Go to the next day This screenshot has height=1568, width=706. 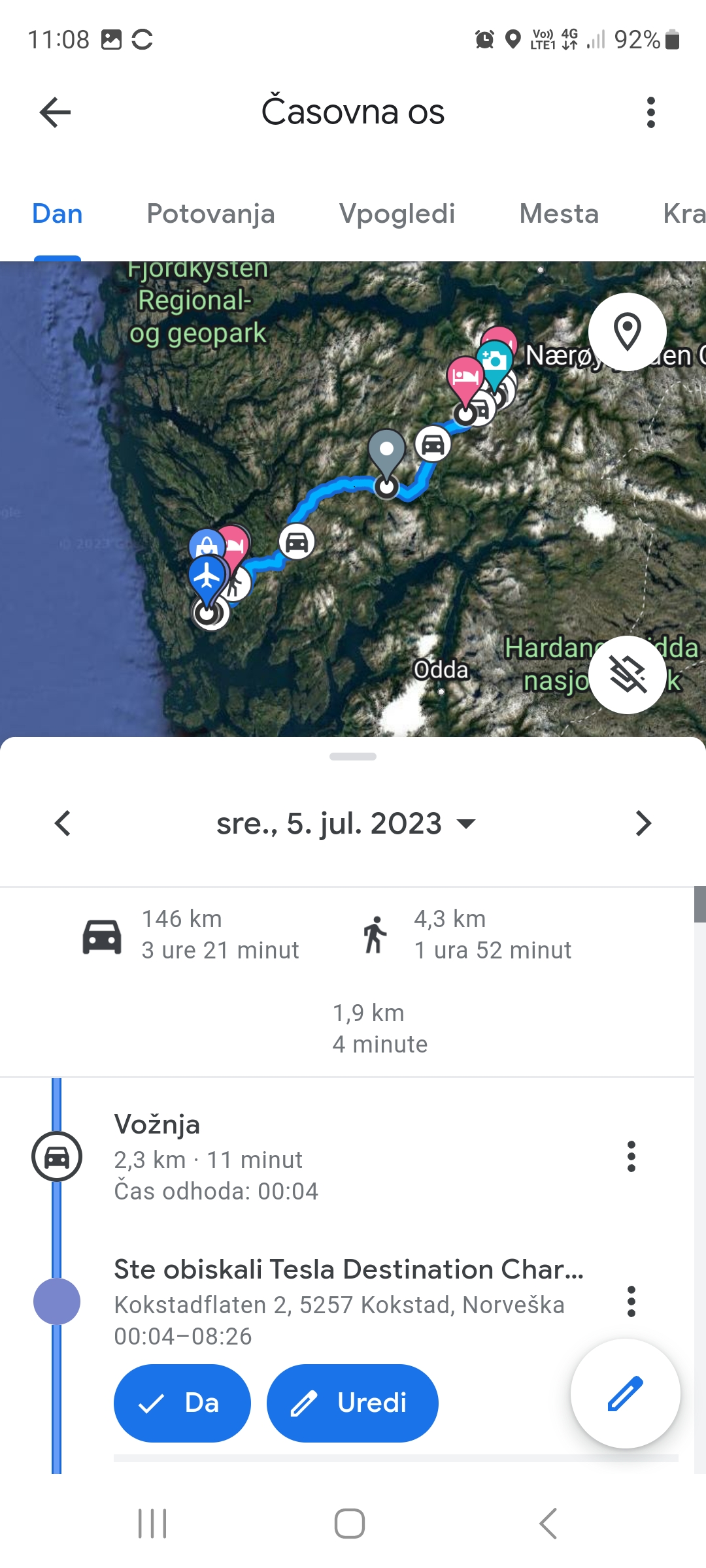click(643, 823)
